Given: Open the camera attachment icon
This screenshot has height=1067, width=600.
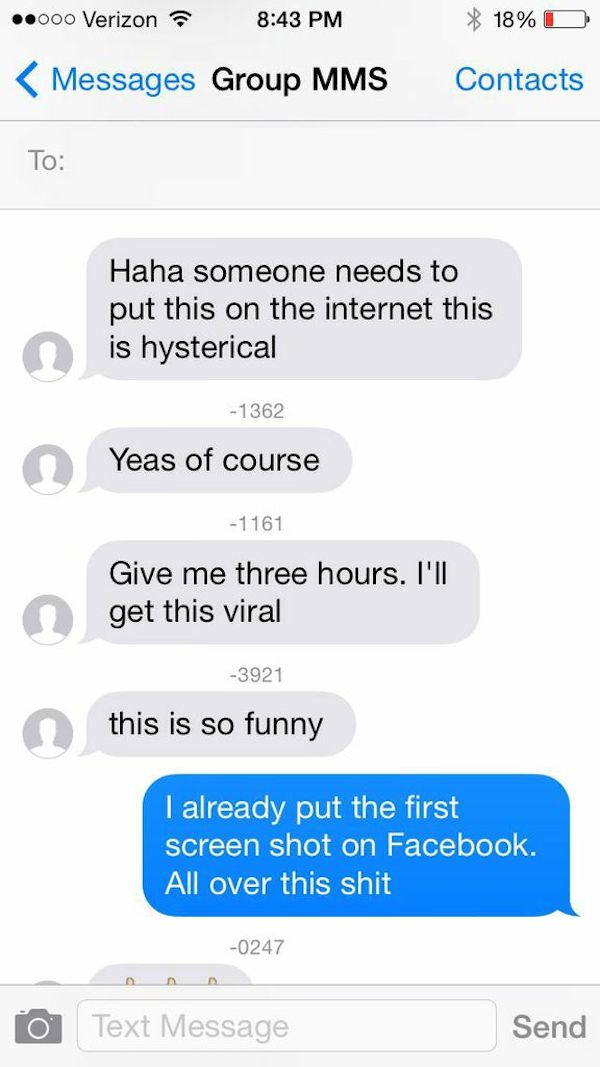Looking at the screenshot, I should tap(37, 1026).
